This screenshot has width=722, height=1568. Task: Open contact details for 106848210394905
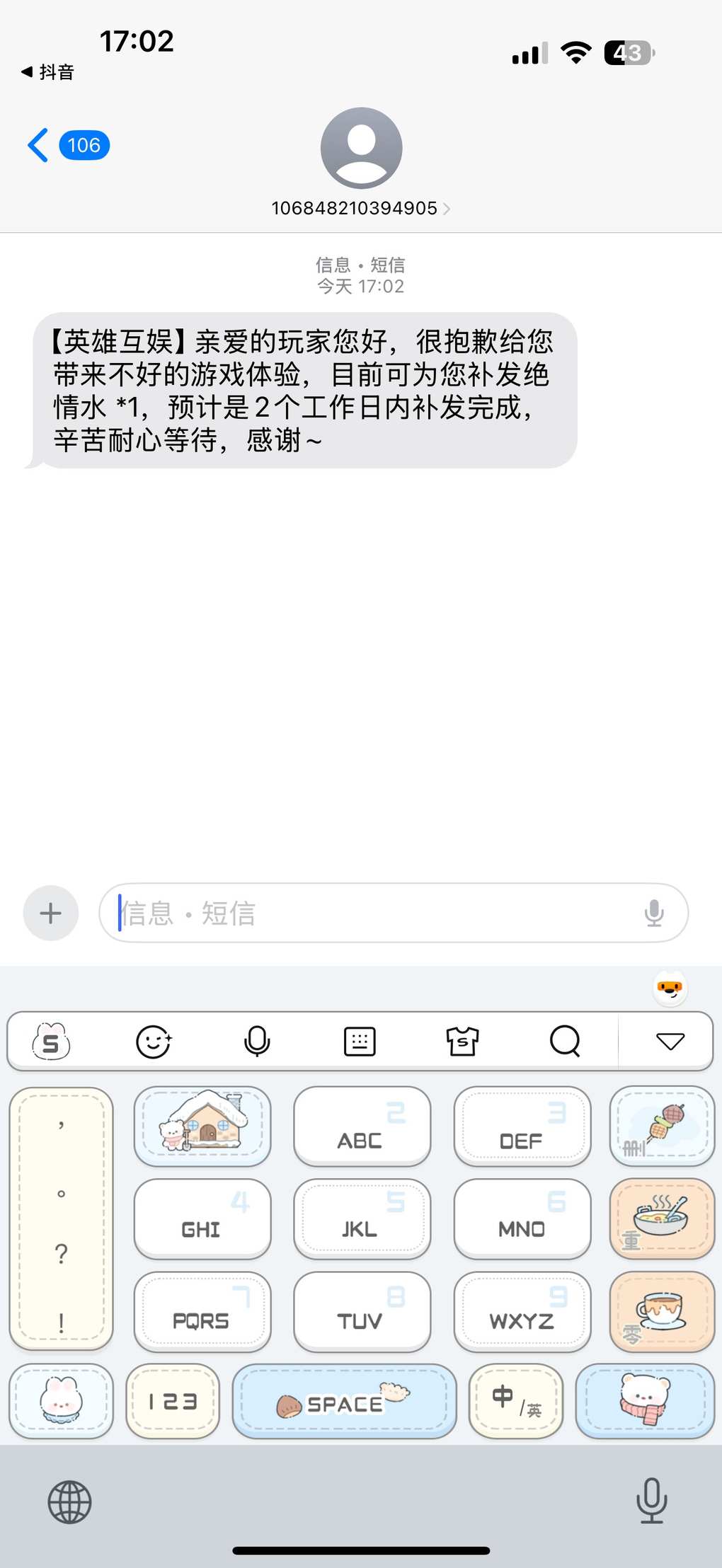tap(360, 208)
